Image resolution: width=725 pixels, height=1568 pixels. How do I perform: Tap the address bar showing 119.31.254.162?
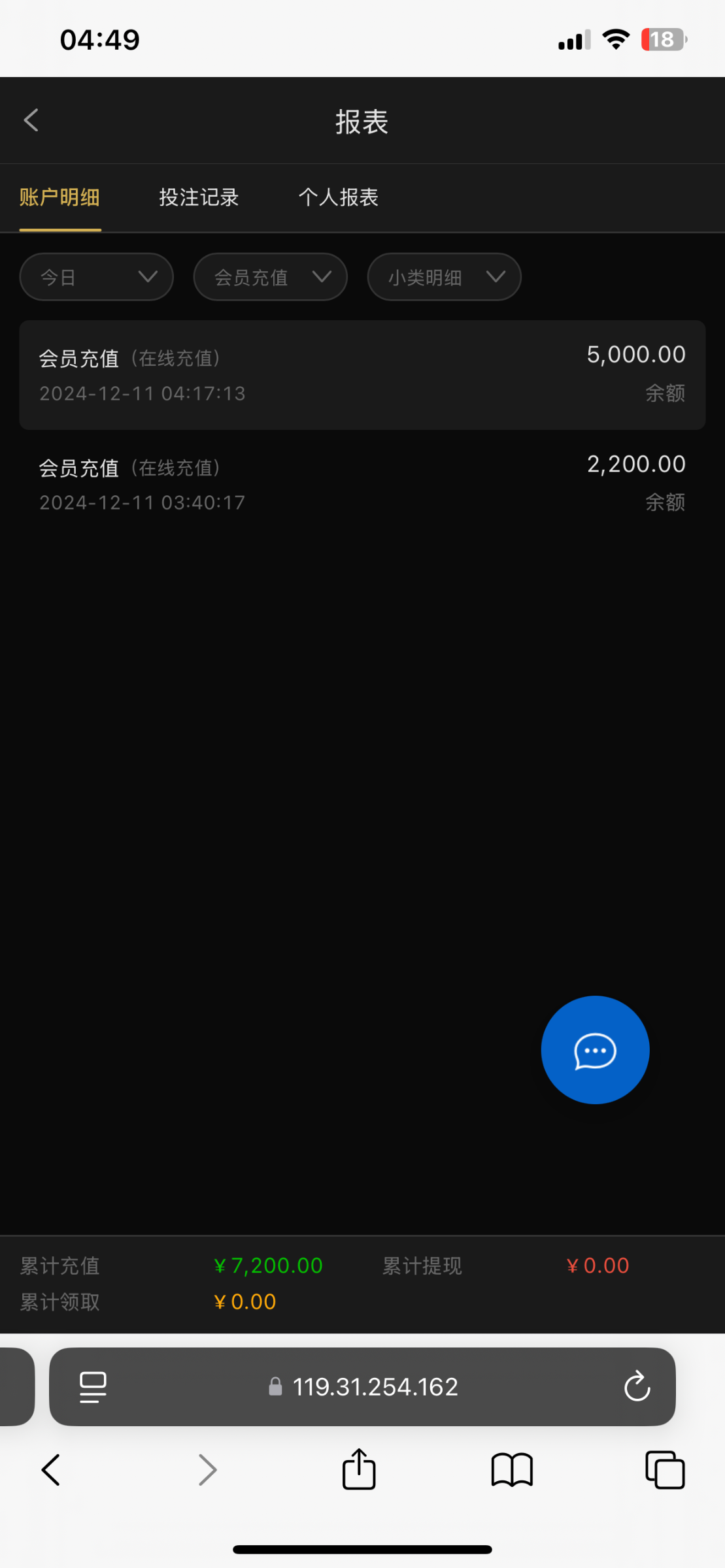(362, 1386)
